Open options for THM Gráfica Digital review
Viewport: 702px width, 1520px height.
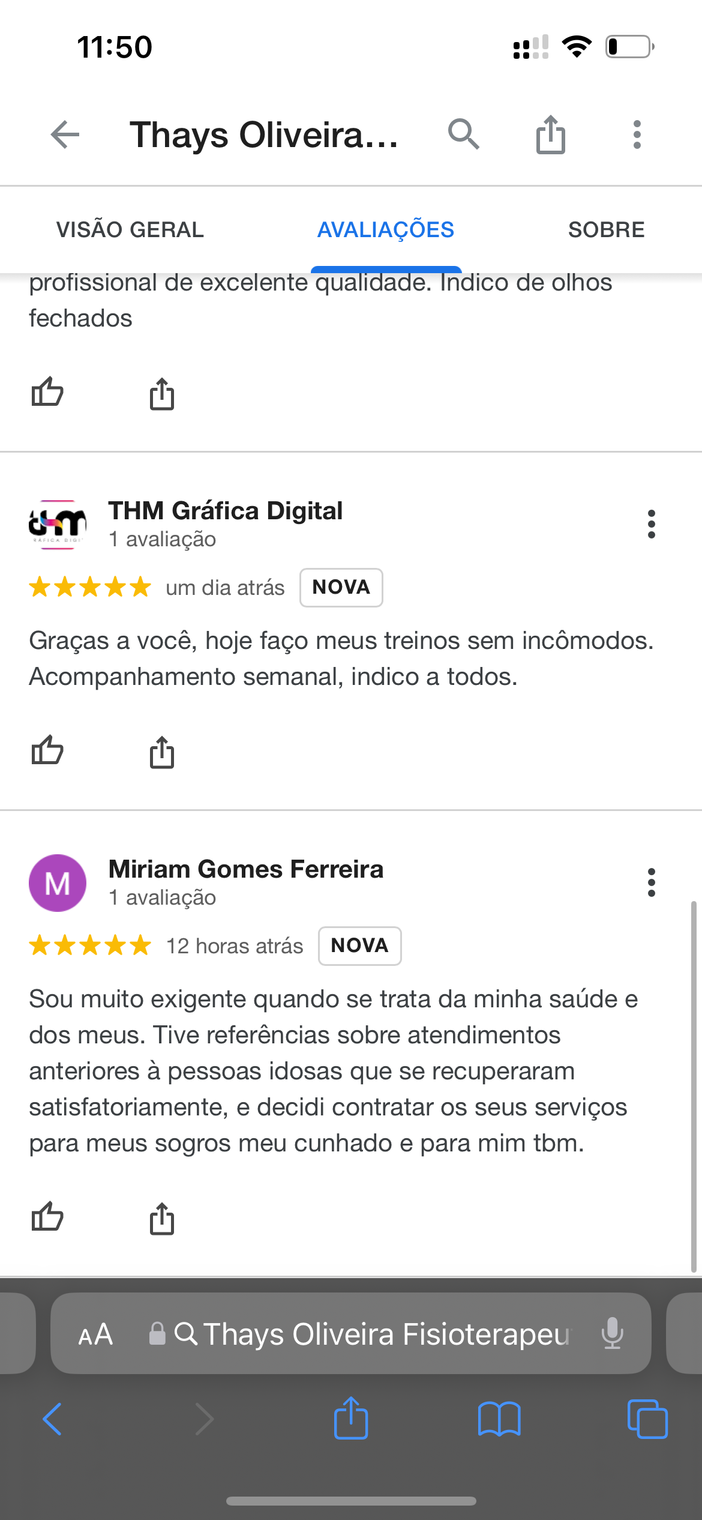(x=651, y=524)
